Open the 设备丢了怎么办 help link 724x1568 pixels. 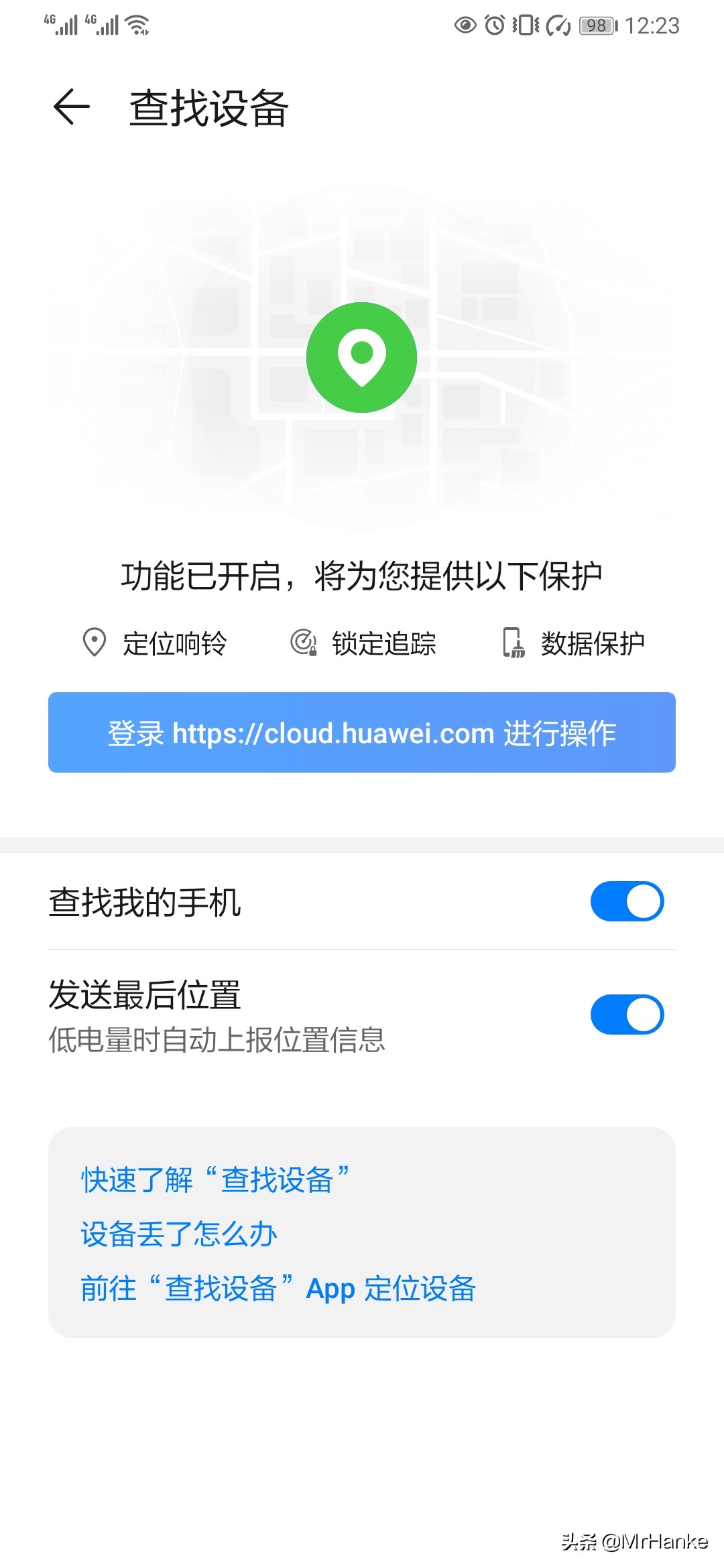click(x=180, y=1234)
